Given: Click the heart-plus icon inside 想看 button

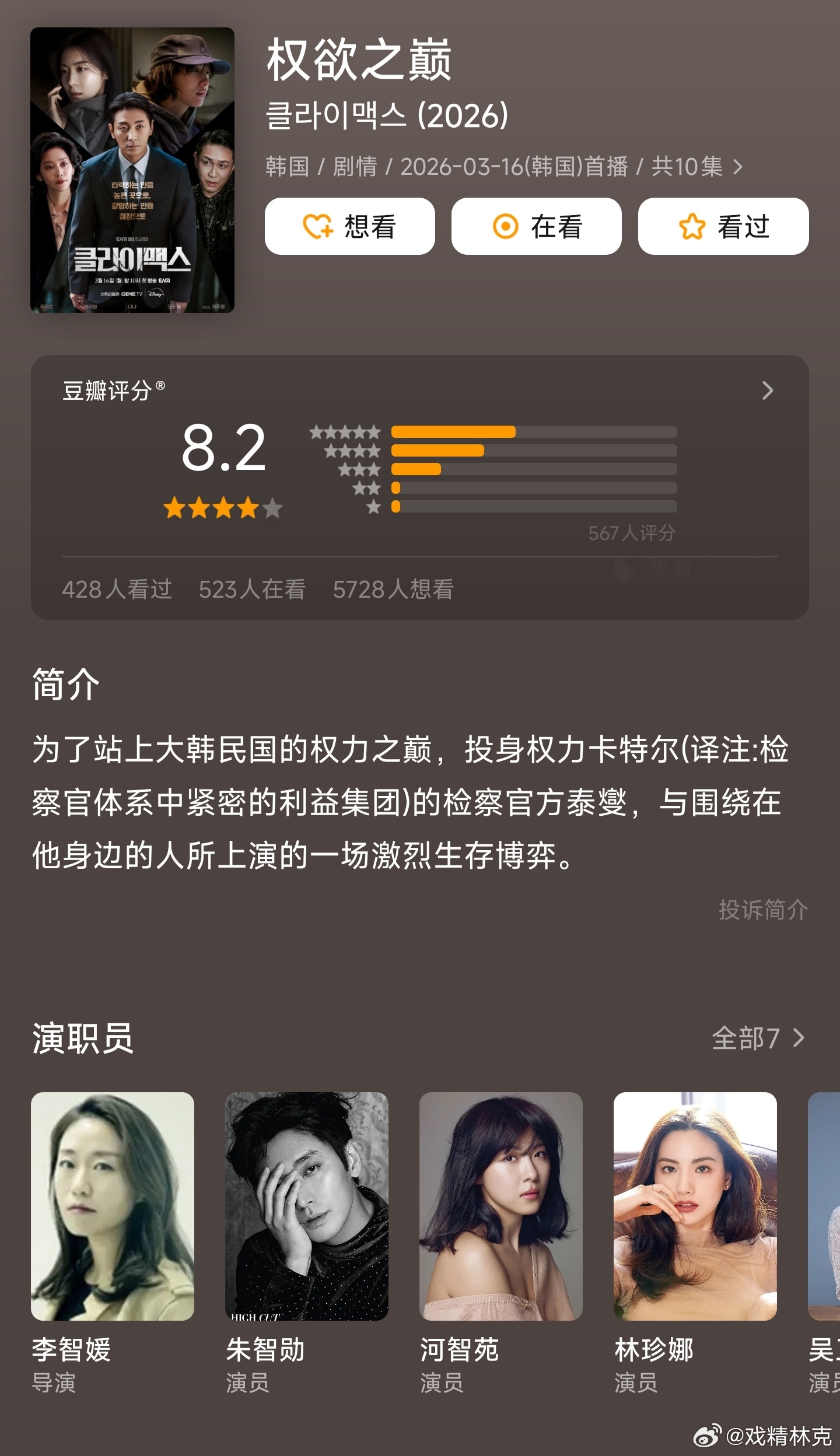Looking at the screenshot, I should (x=317, y=227).
